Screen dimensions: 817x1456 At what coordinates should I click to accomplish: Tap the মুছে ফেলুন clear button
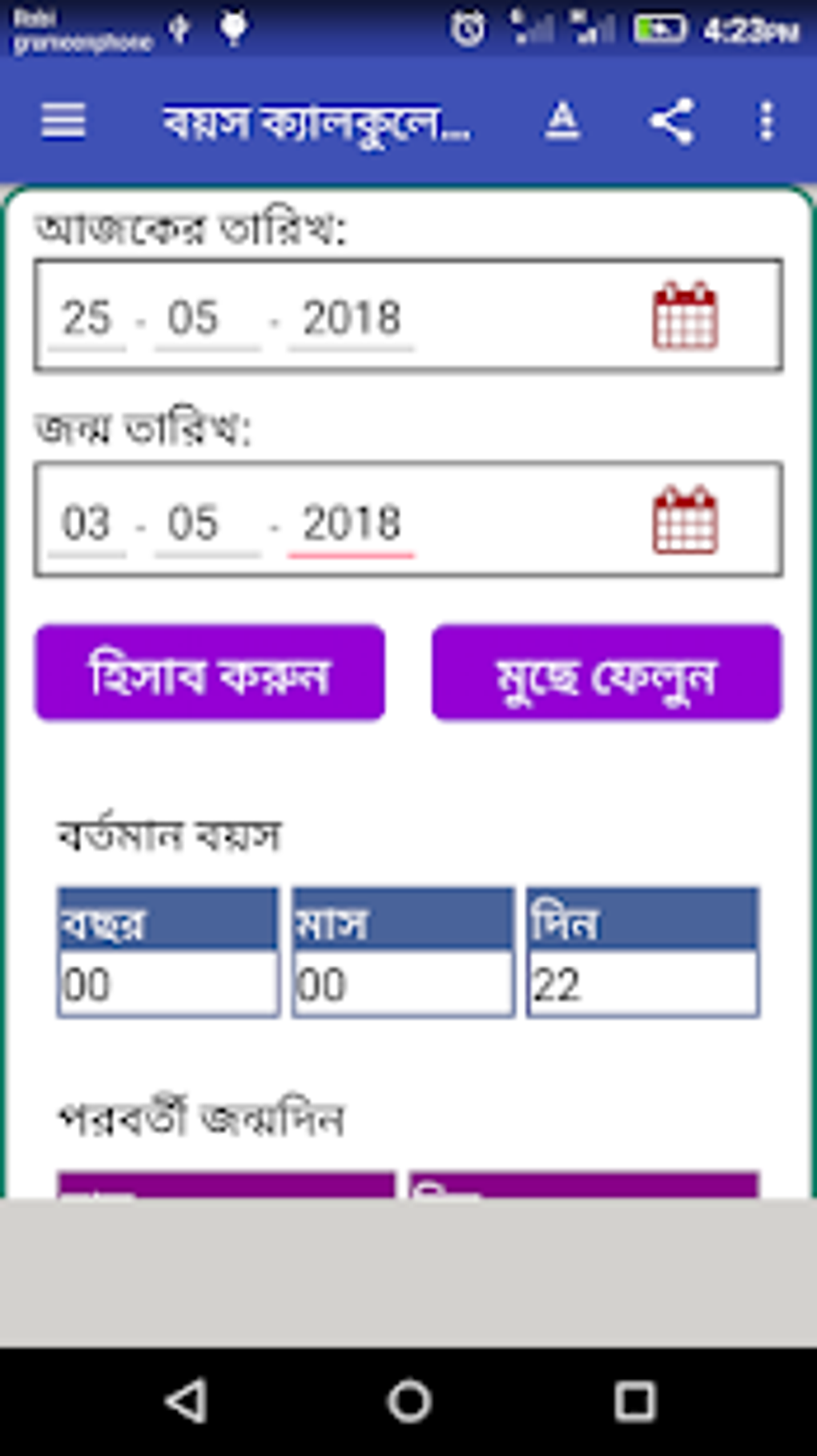click(x=606, y=673)
